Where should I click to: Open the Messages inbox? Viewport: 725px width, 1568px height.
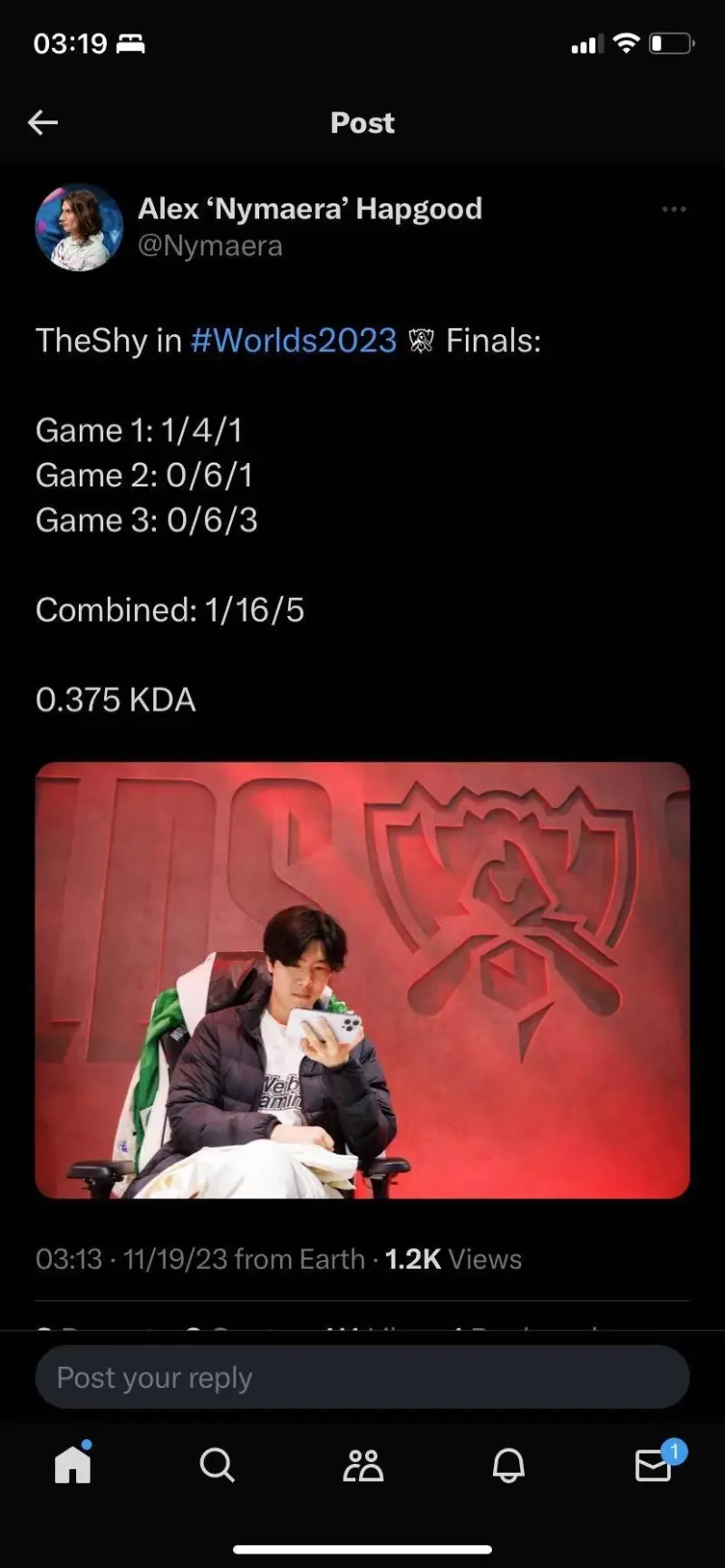653,1465
